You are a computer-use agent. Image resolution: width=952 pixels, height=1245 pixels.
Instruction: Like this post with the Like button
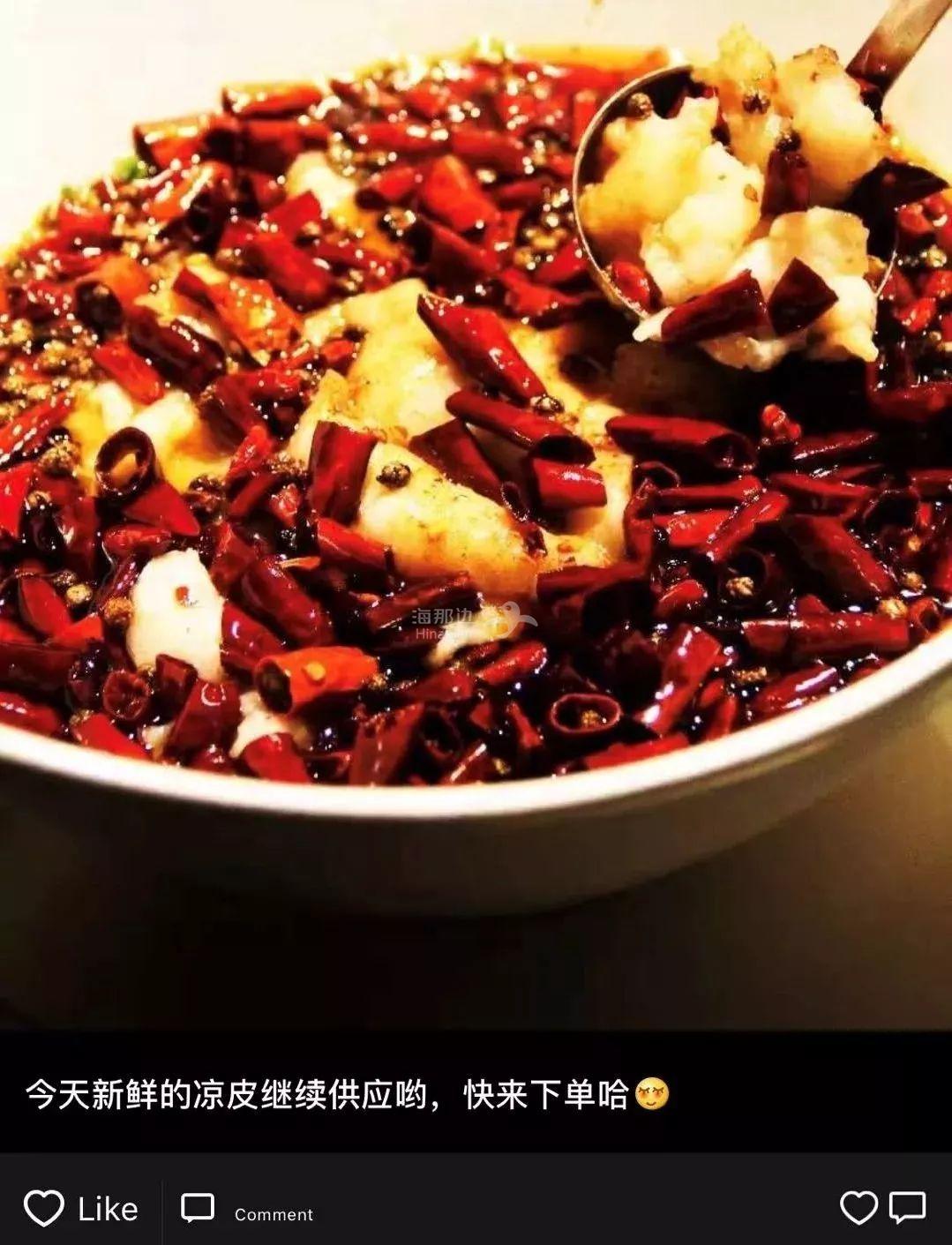click(80, 1208)
